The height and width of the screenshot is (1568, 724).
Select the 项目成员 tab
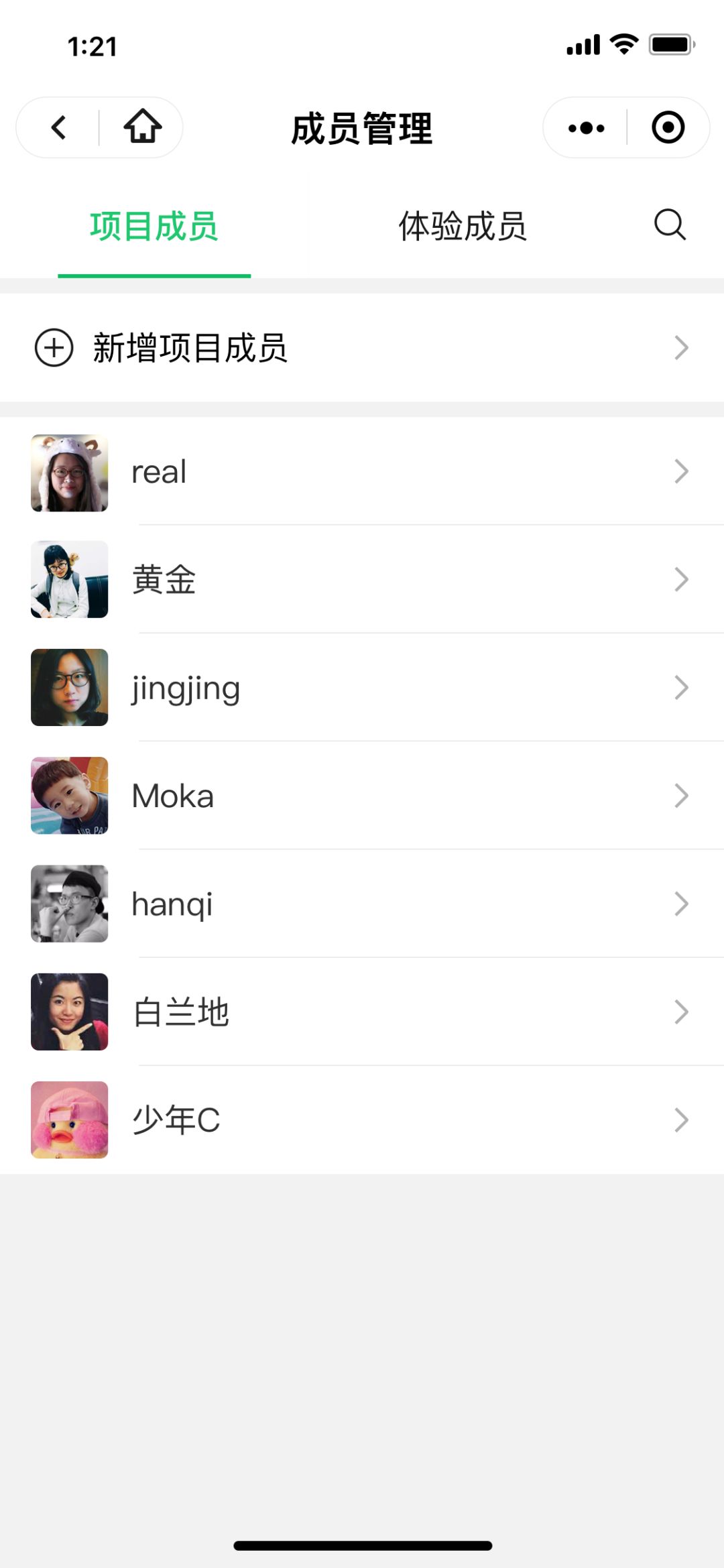coord(154,227)
